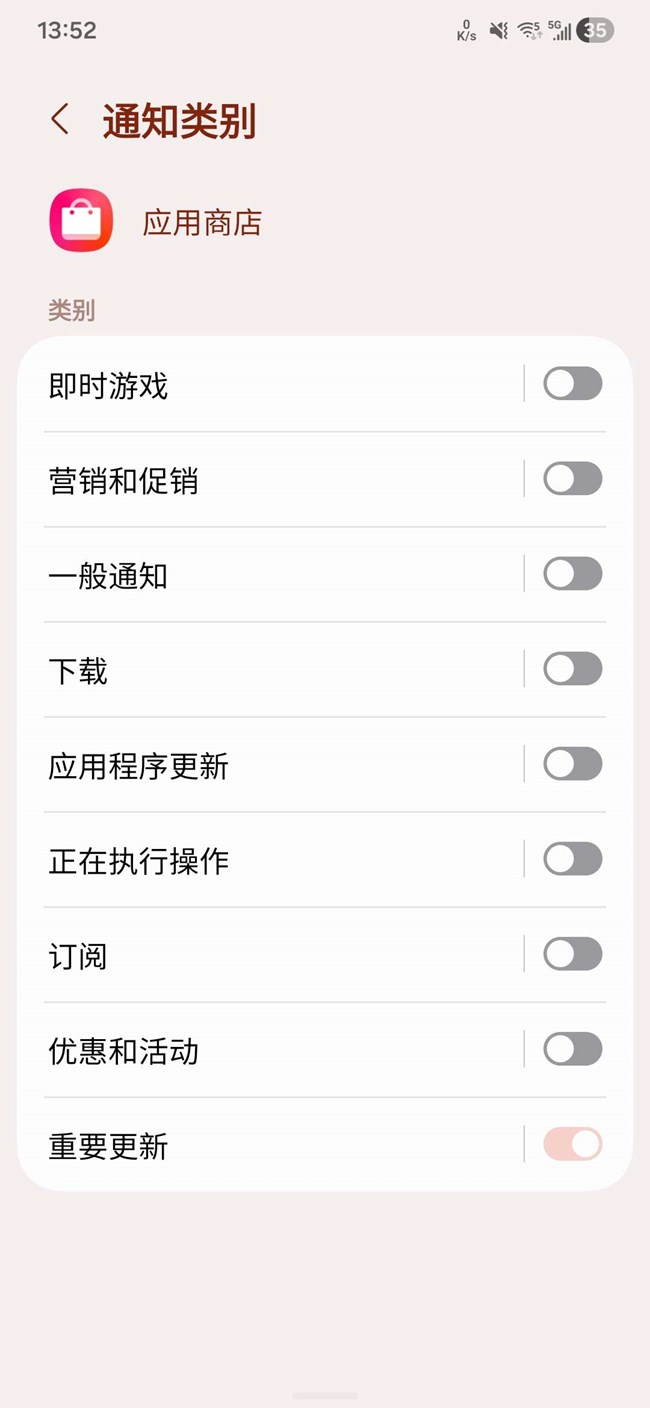Enable the 即时游戏 notification switch
650x1408 pixels.
click(x=572, y=384)
